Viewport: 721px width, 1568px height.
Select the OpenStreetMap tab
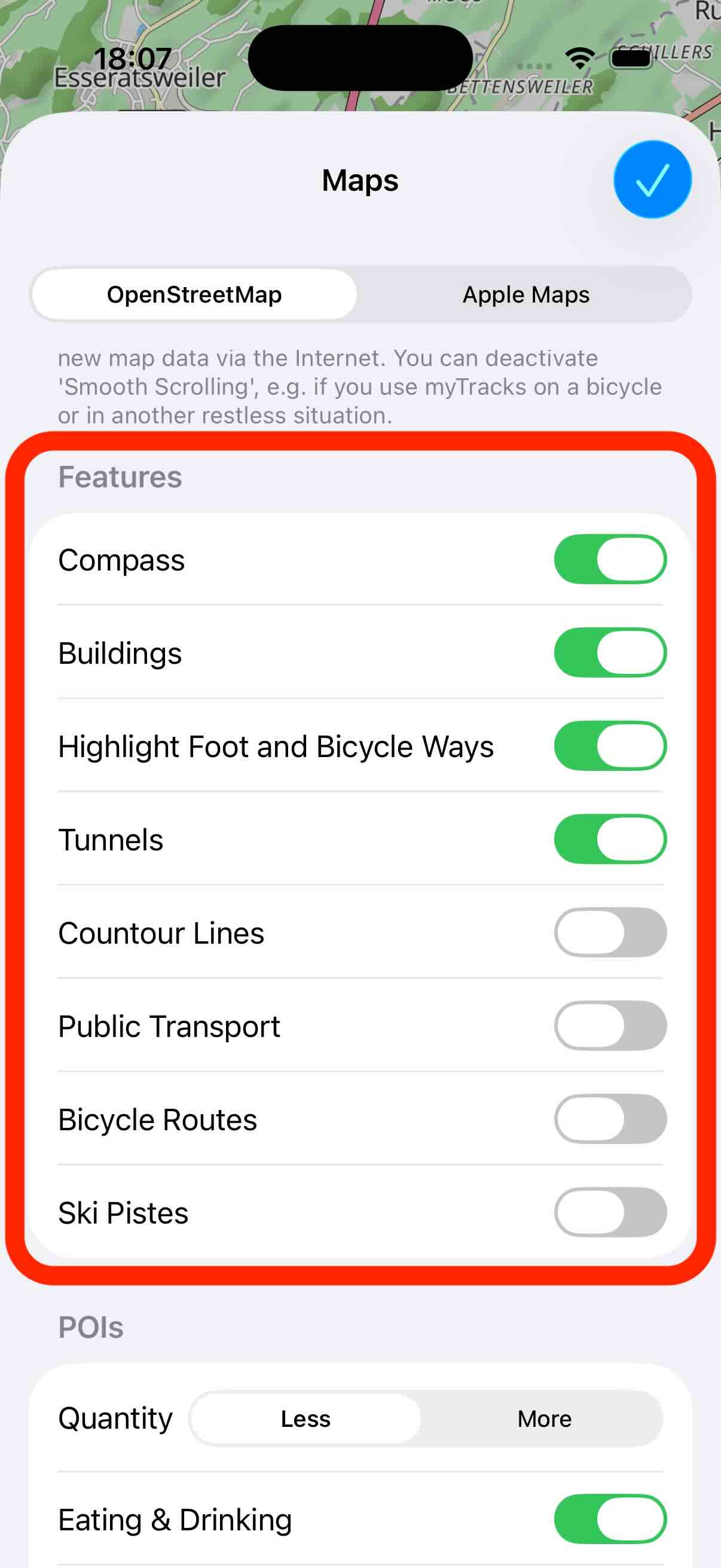tap(194, 294)
